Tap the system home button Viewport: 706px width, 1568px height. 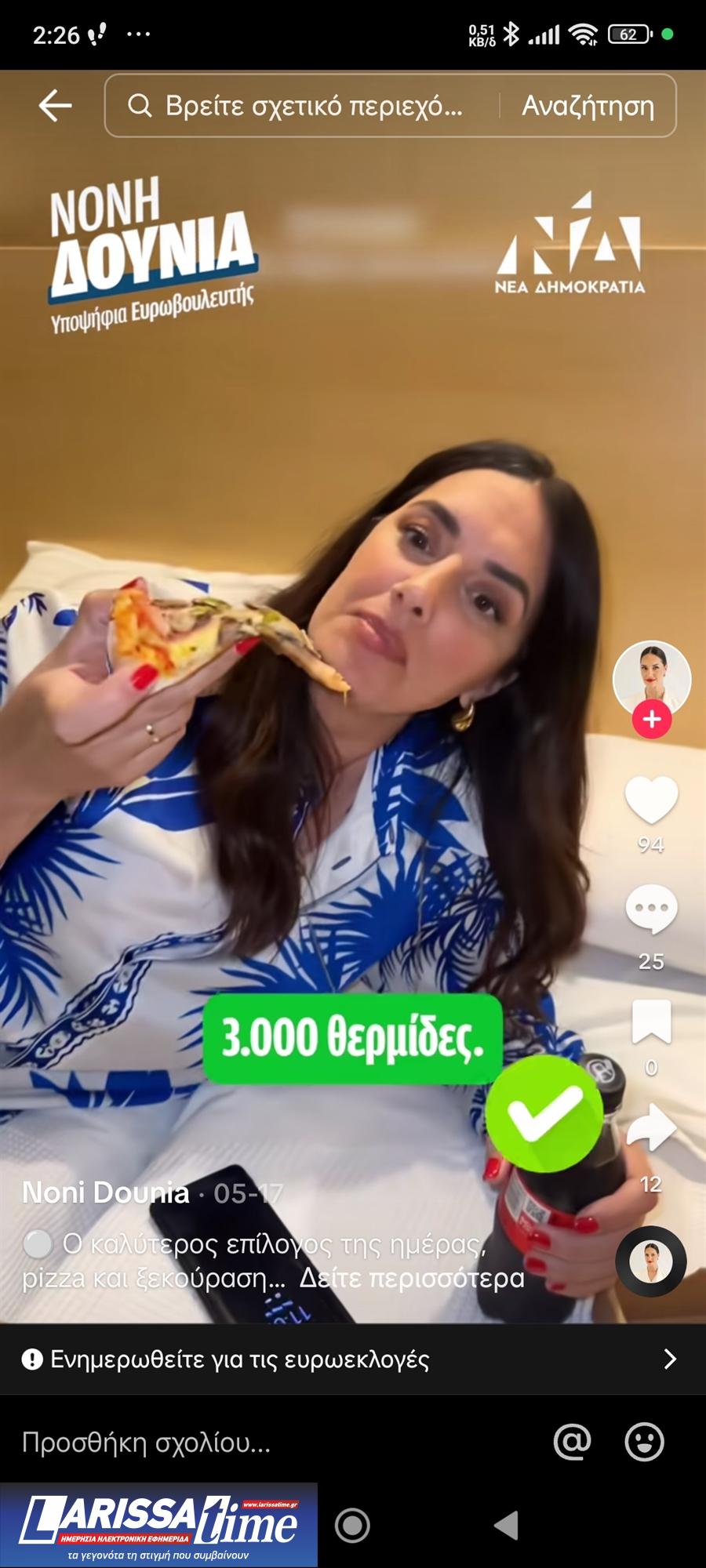coord(352,1525)
